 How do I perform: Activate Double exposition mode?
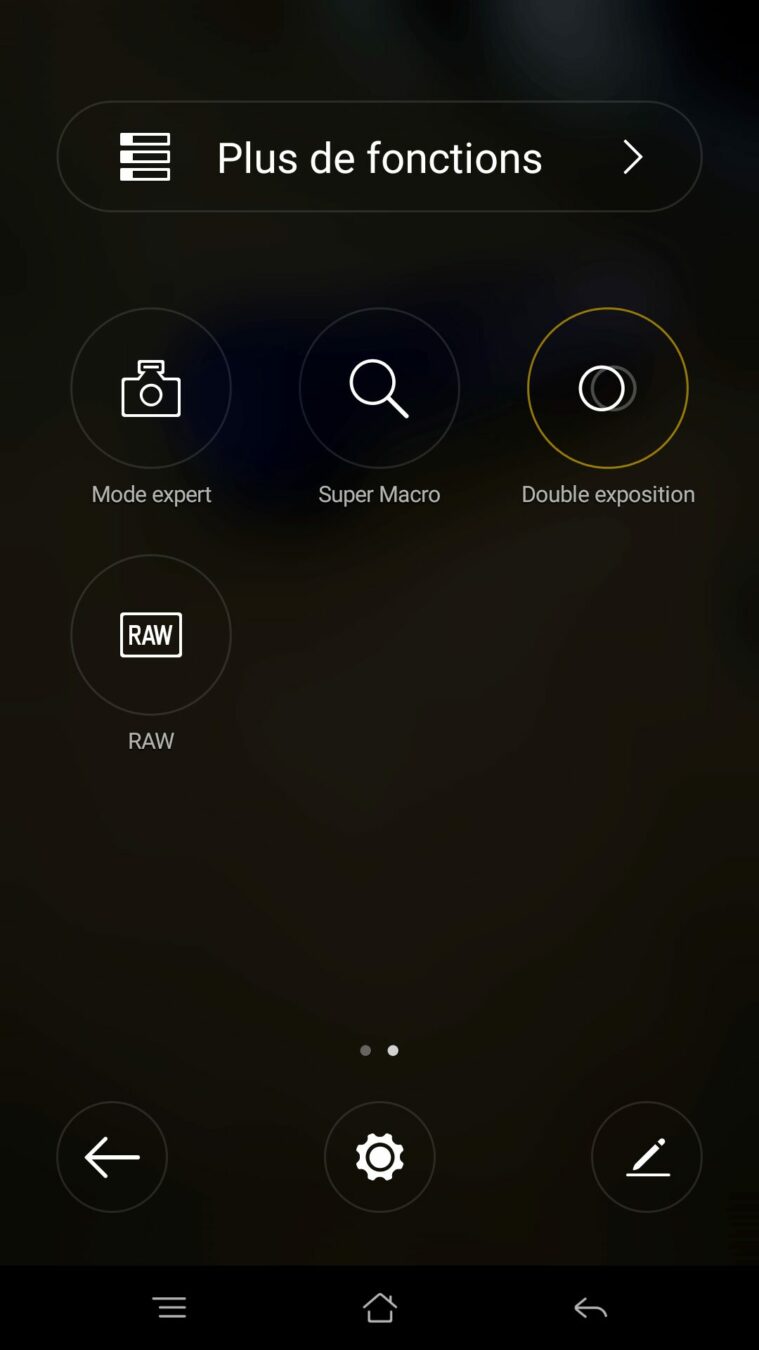tap(607, 388)
